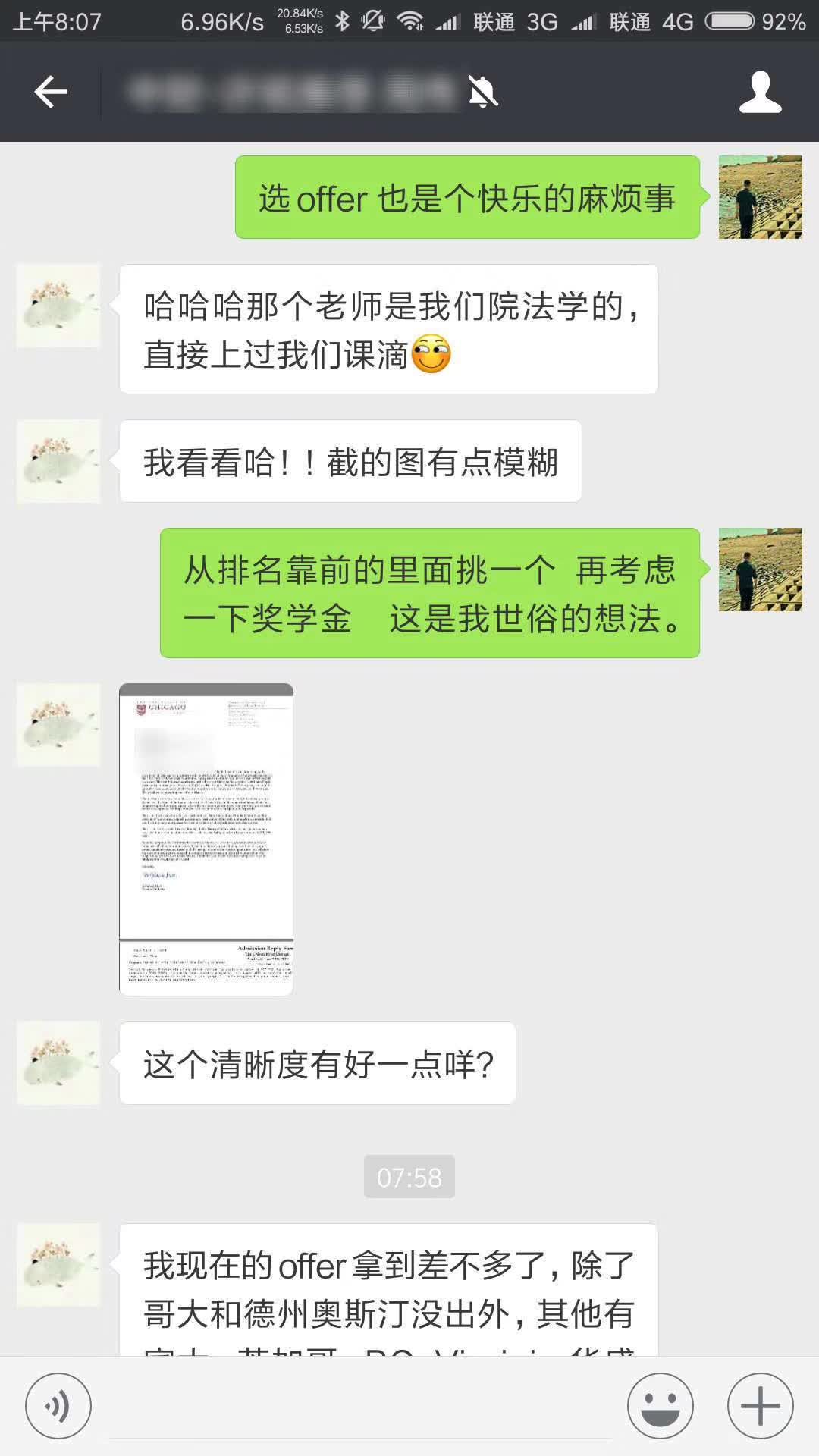
Task: Open the Chicago admission letter image
Action: [x=206, y=839]
